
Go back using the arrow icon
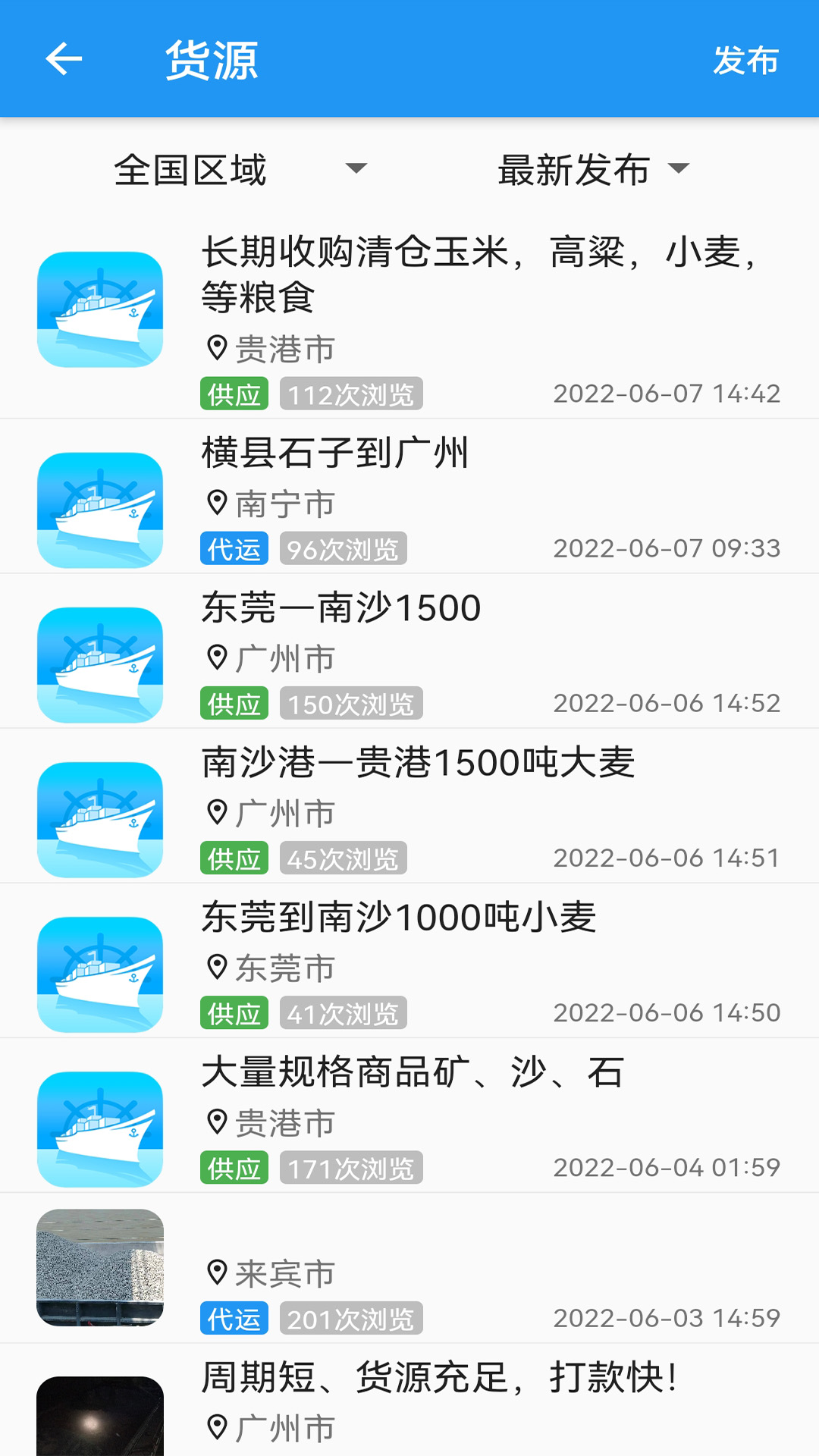click(64, 59)
